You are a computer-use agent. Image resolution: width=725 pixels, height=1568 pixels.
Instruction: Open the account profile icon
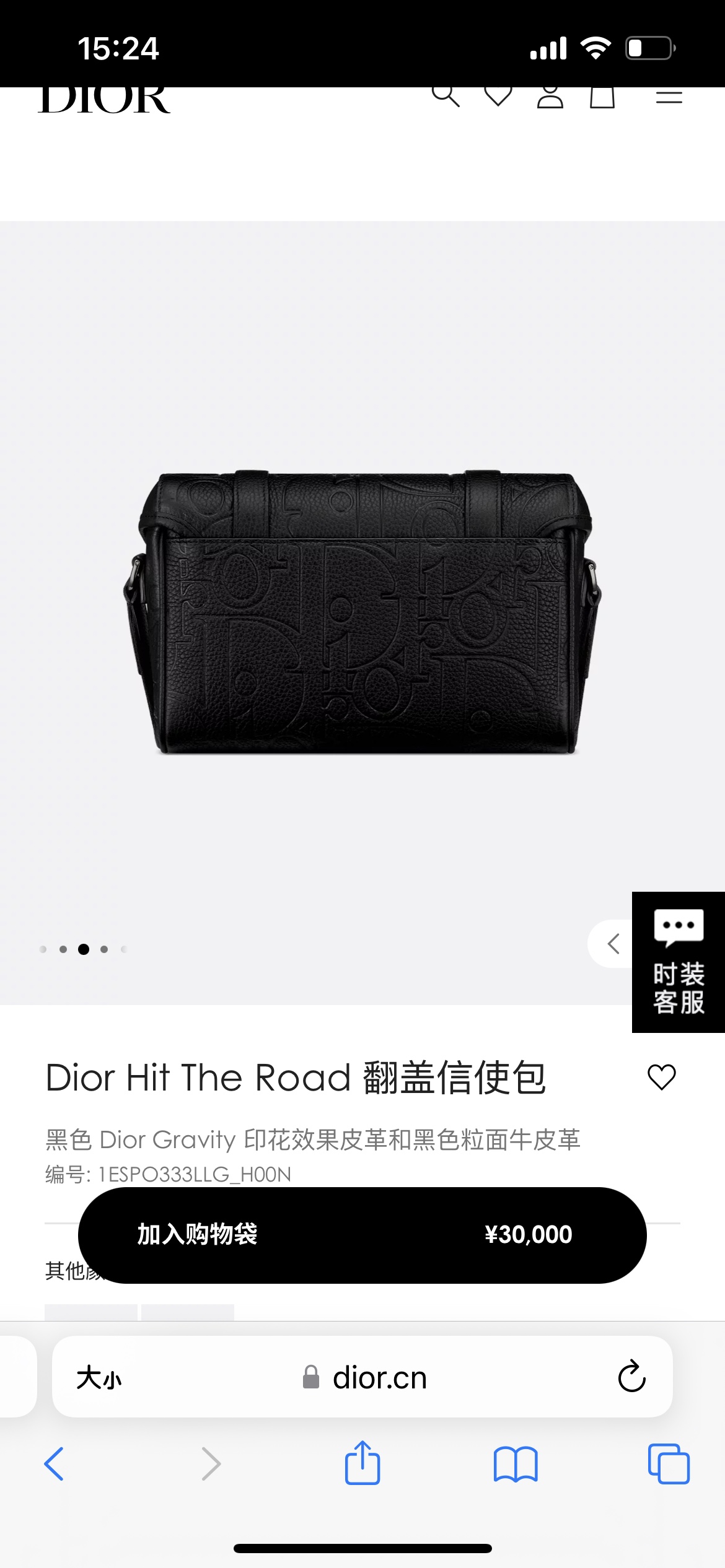(550, 97)
